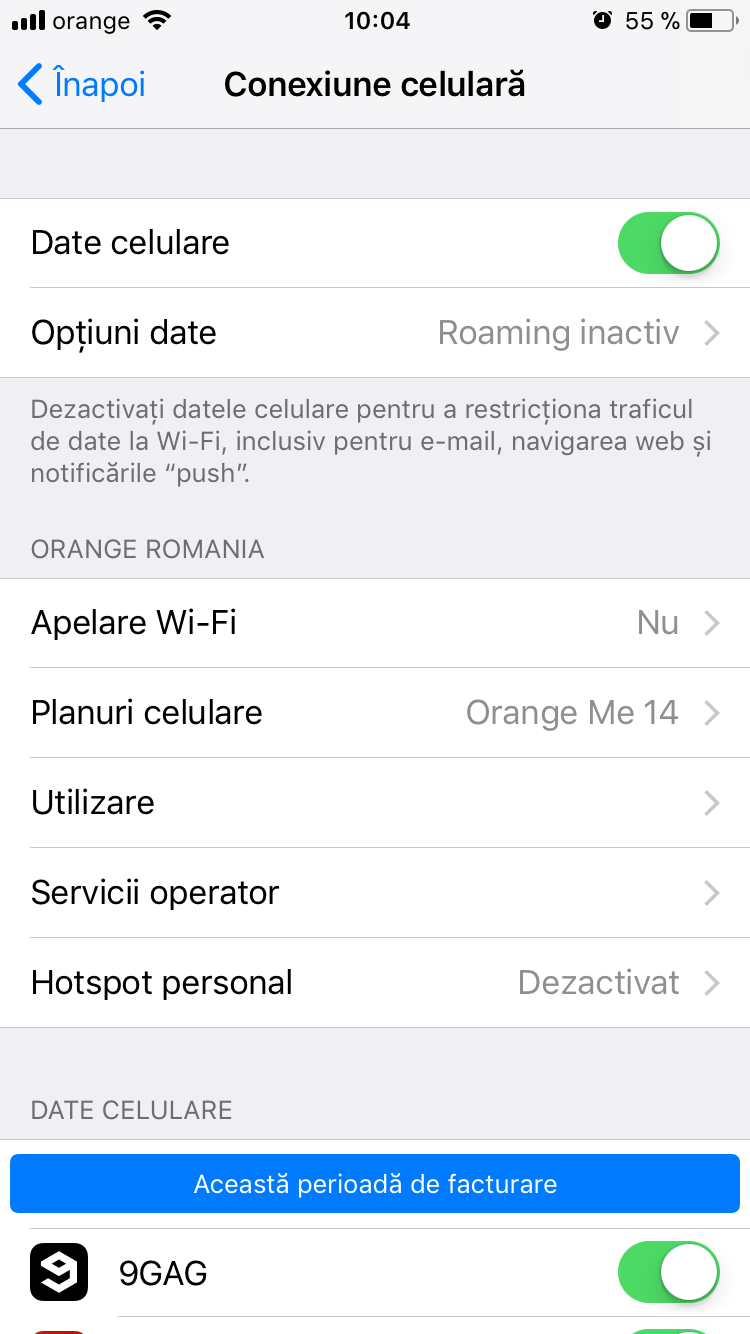
Task: Turn off the Date celulare switch
Action: click(x=669, y=243)
